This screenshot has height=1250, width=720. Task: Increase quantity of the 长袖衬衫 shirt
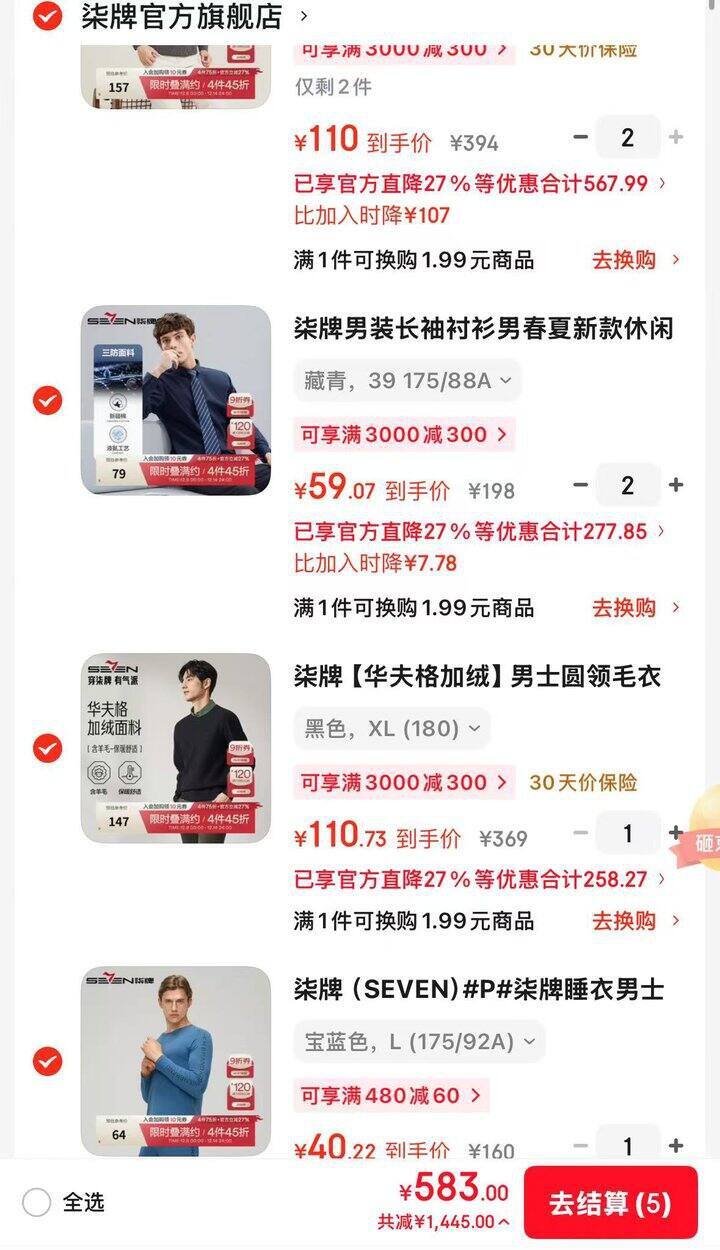click(676, 485)
